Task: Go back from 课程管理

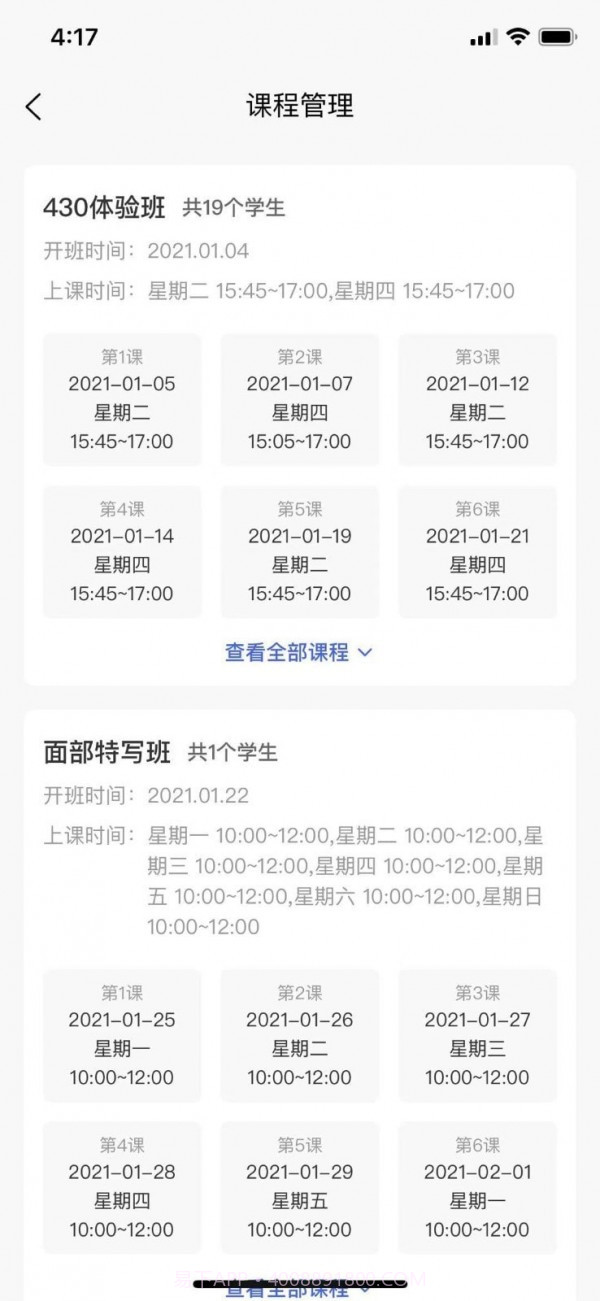Action: click(x=34, y=106)
